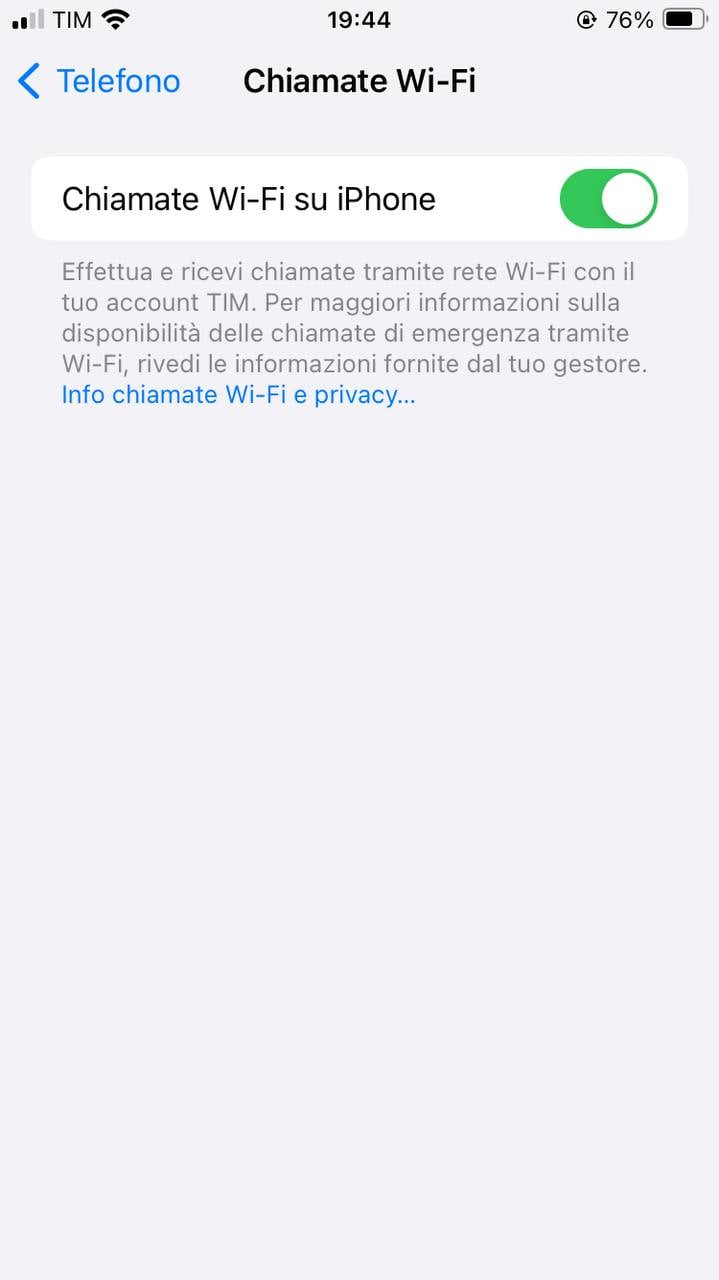
Task: Disable Chiamate Wi-Fi su iPhone switch
Action: (x=607, y=199)
